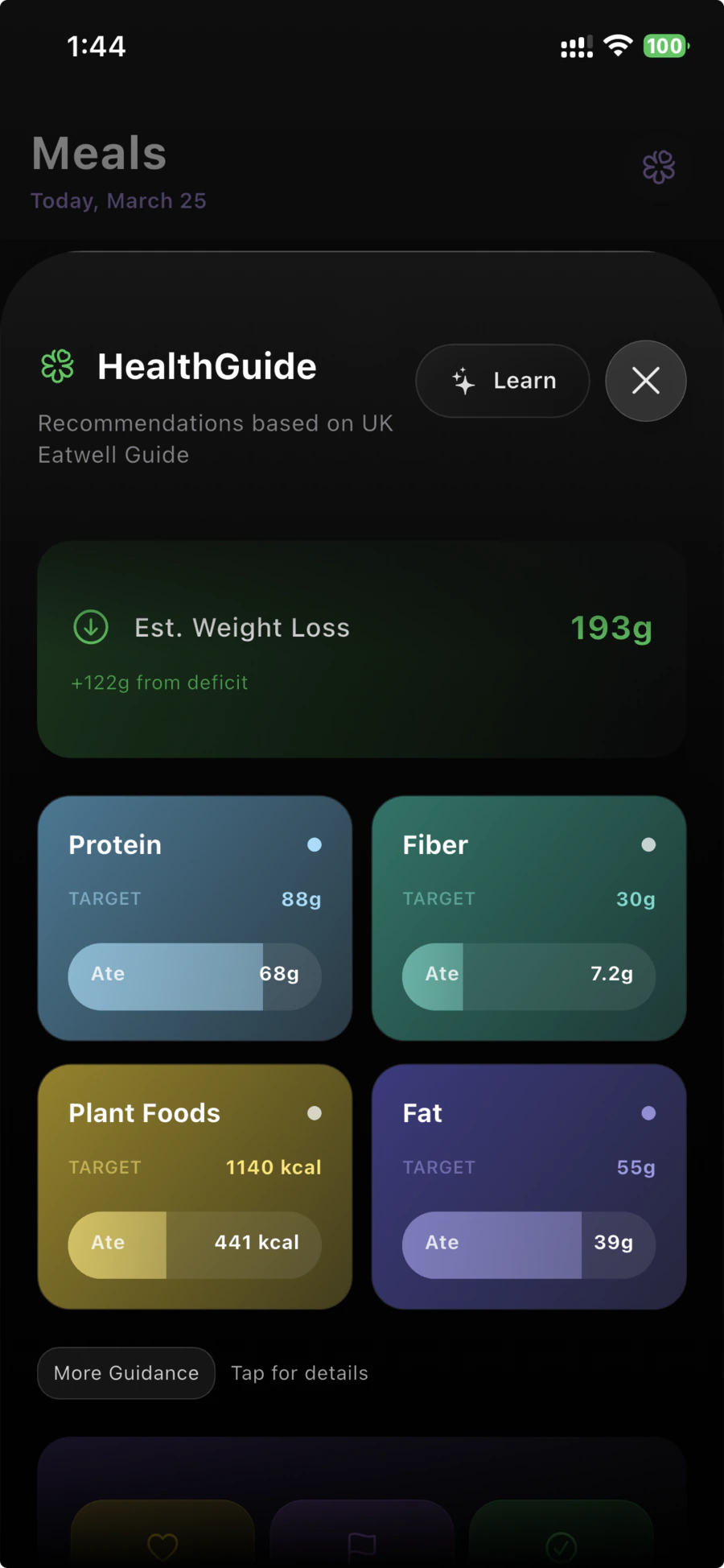Tap the Learn button
Viewport: 724px width, 1568px height.
pyautogui.click(x=502, y=381)
